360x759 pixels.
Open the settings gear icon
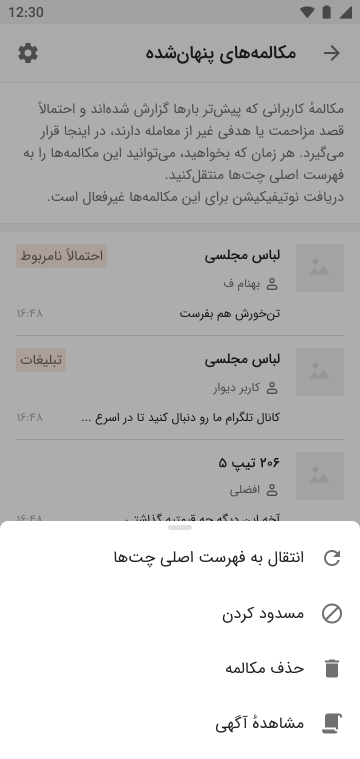tap(28, 53)
